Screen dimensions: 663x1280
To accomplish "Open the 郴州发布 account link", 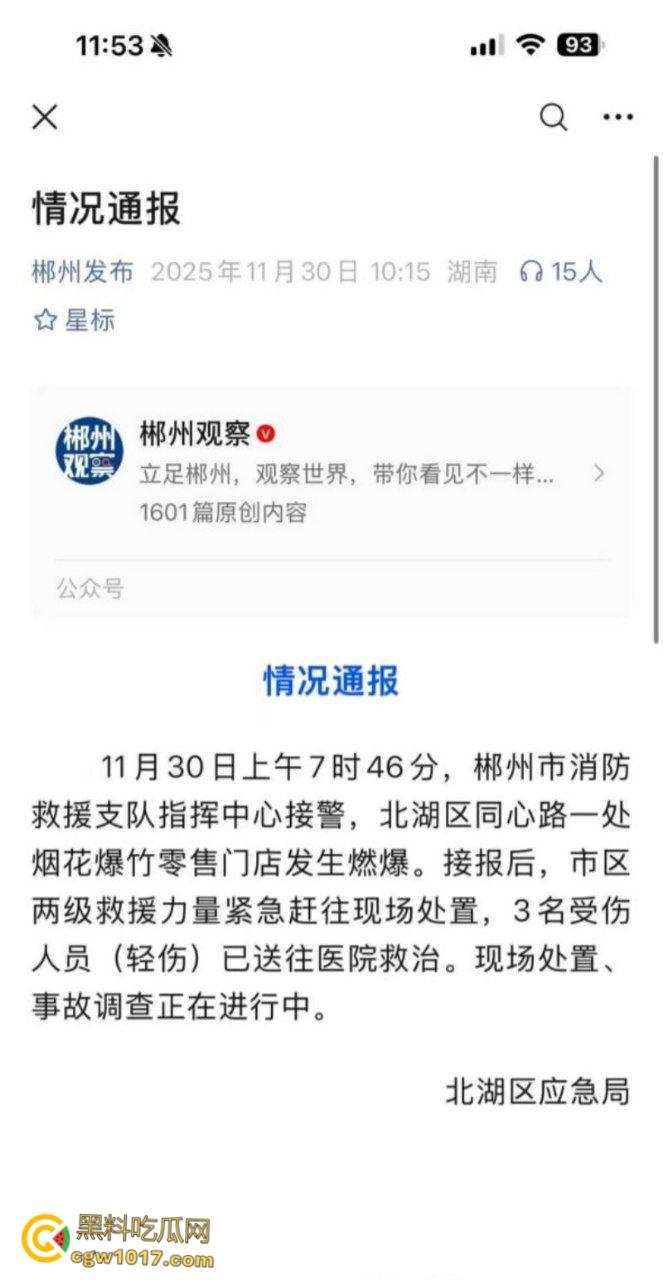I will coord(82,271).
